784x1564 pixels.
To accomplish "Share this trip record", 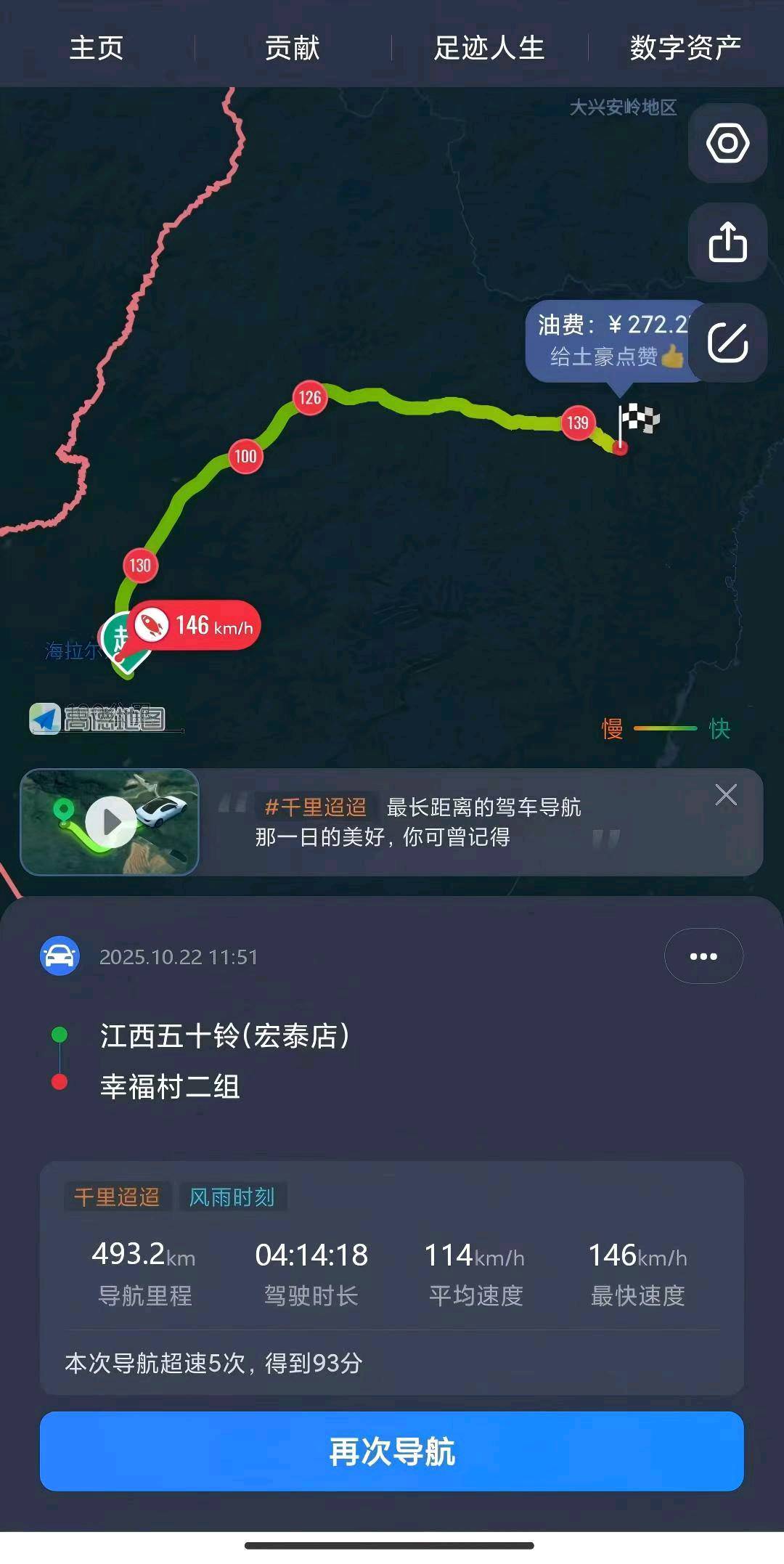I will pyautogui.click(x=727, y=243).
